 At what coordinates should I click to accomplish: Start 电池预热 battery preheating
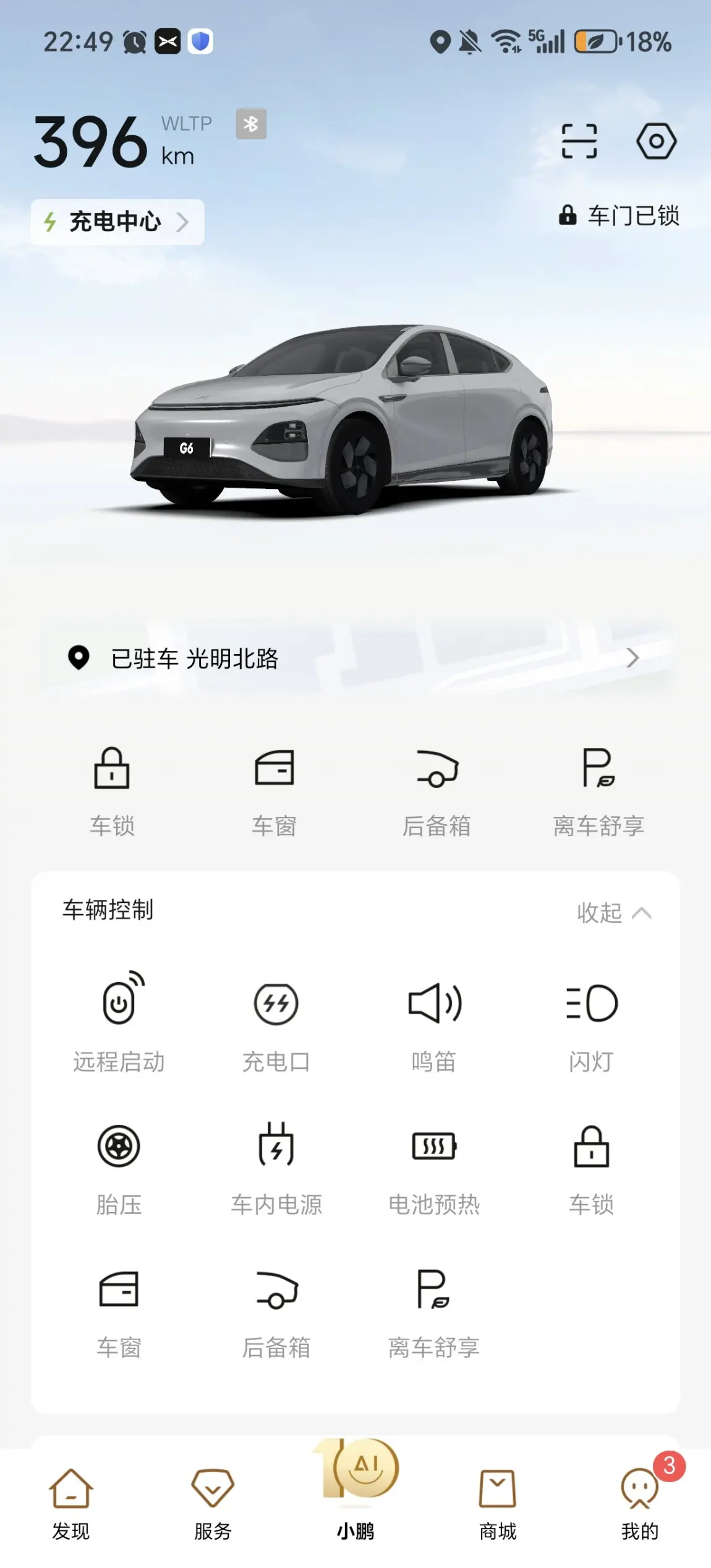tap(434, 1164)
